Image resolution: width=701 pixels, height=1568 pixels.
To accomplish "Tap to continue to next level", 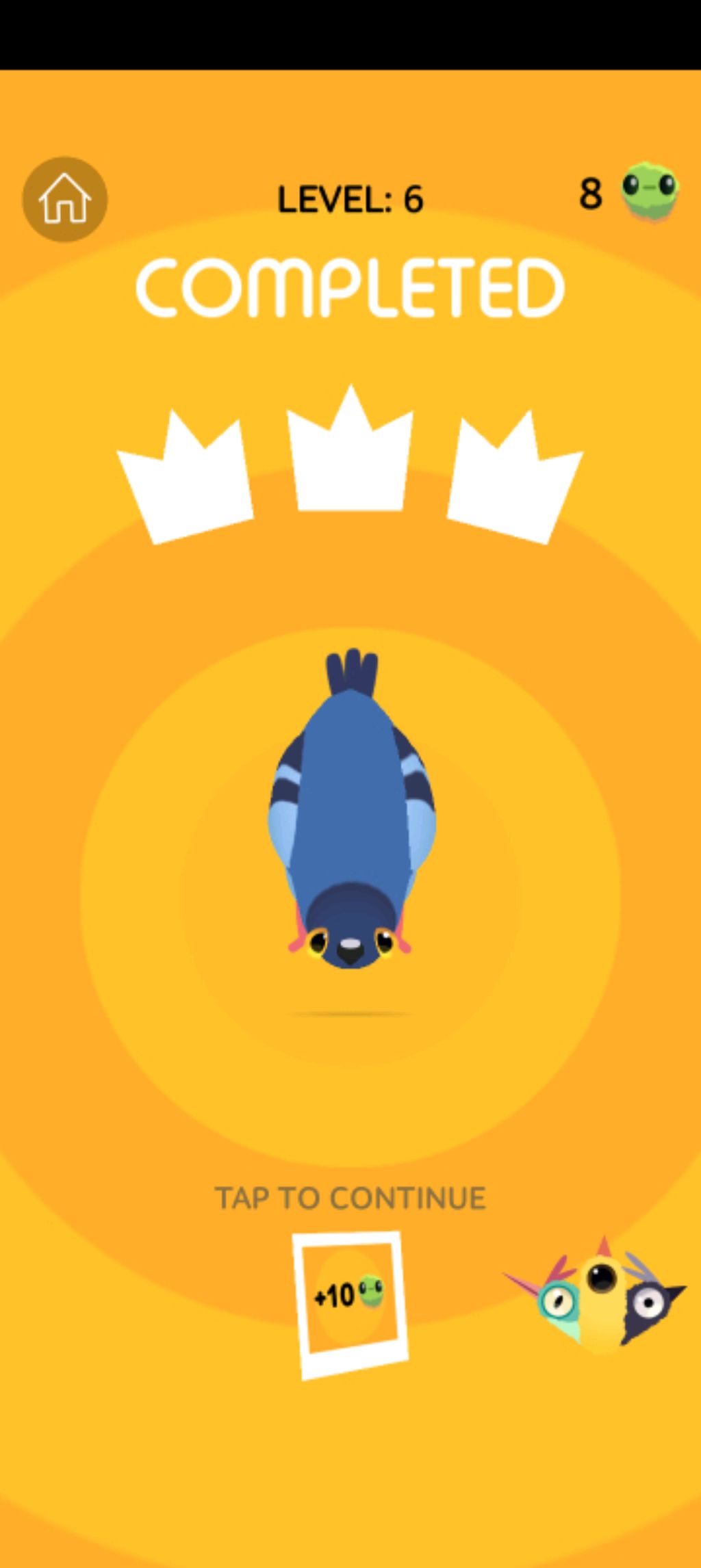I will click(350, 1197).
